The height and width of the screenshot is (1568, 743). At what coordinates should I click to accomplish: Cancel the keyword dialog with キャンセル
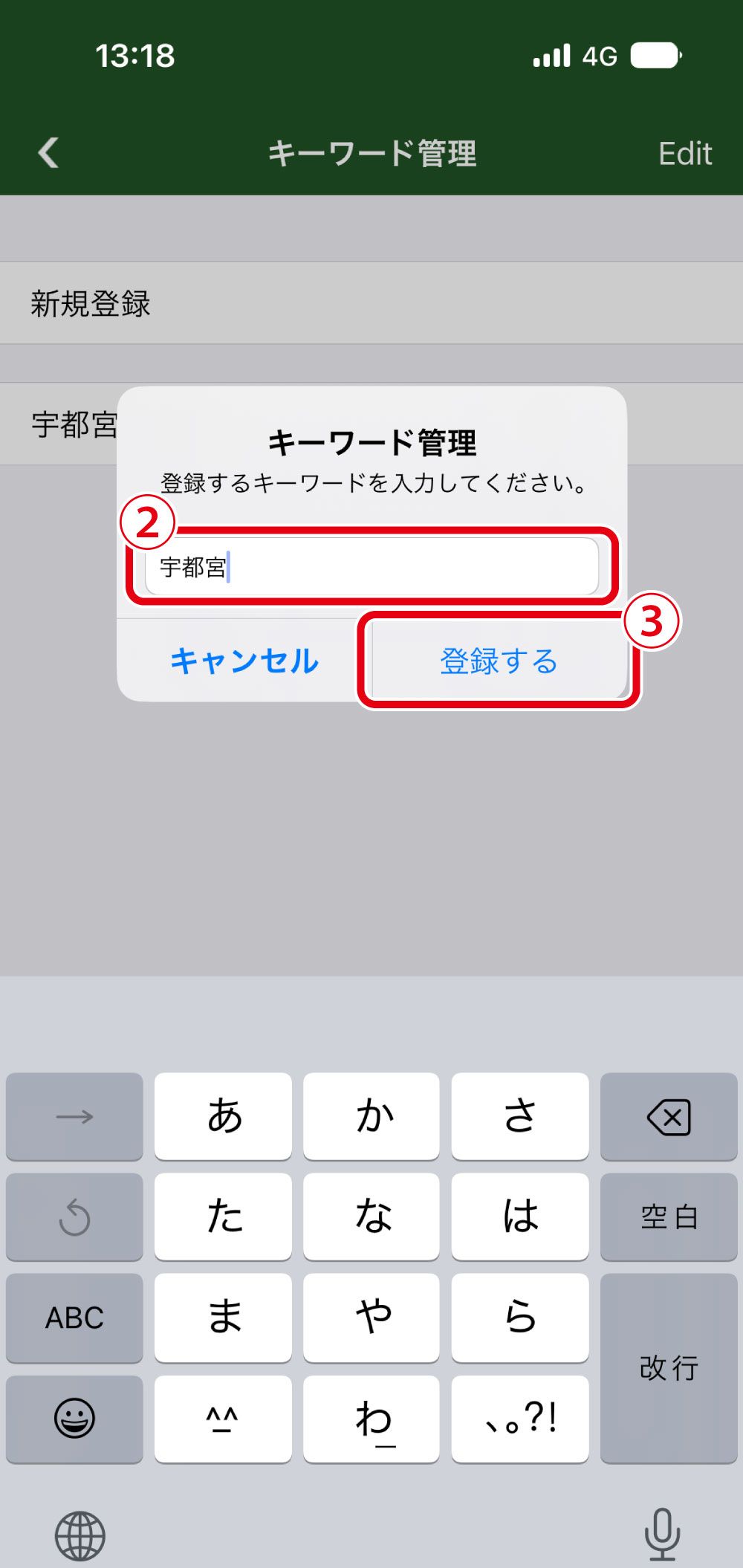pos(244,661)
